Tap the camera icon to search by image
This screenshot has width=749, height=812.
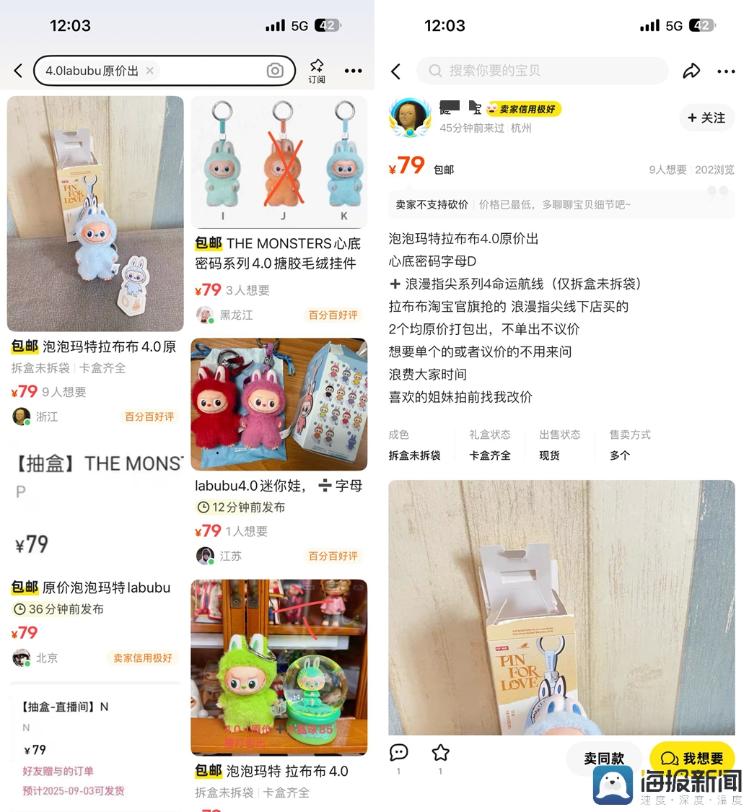[x=277, y=71]
